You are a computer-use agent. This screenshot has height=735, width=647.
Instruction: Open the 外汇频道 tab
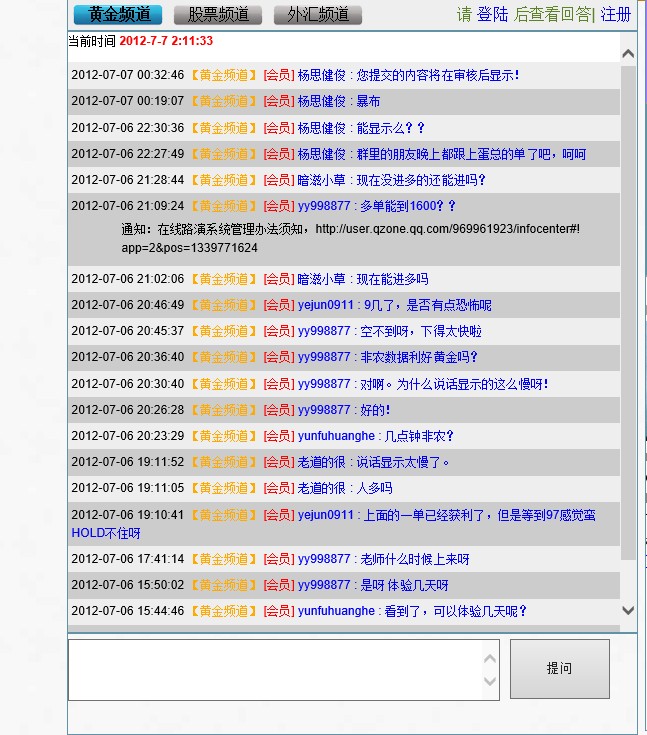[x=318, y=15]
